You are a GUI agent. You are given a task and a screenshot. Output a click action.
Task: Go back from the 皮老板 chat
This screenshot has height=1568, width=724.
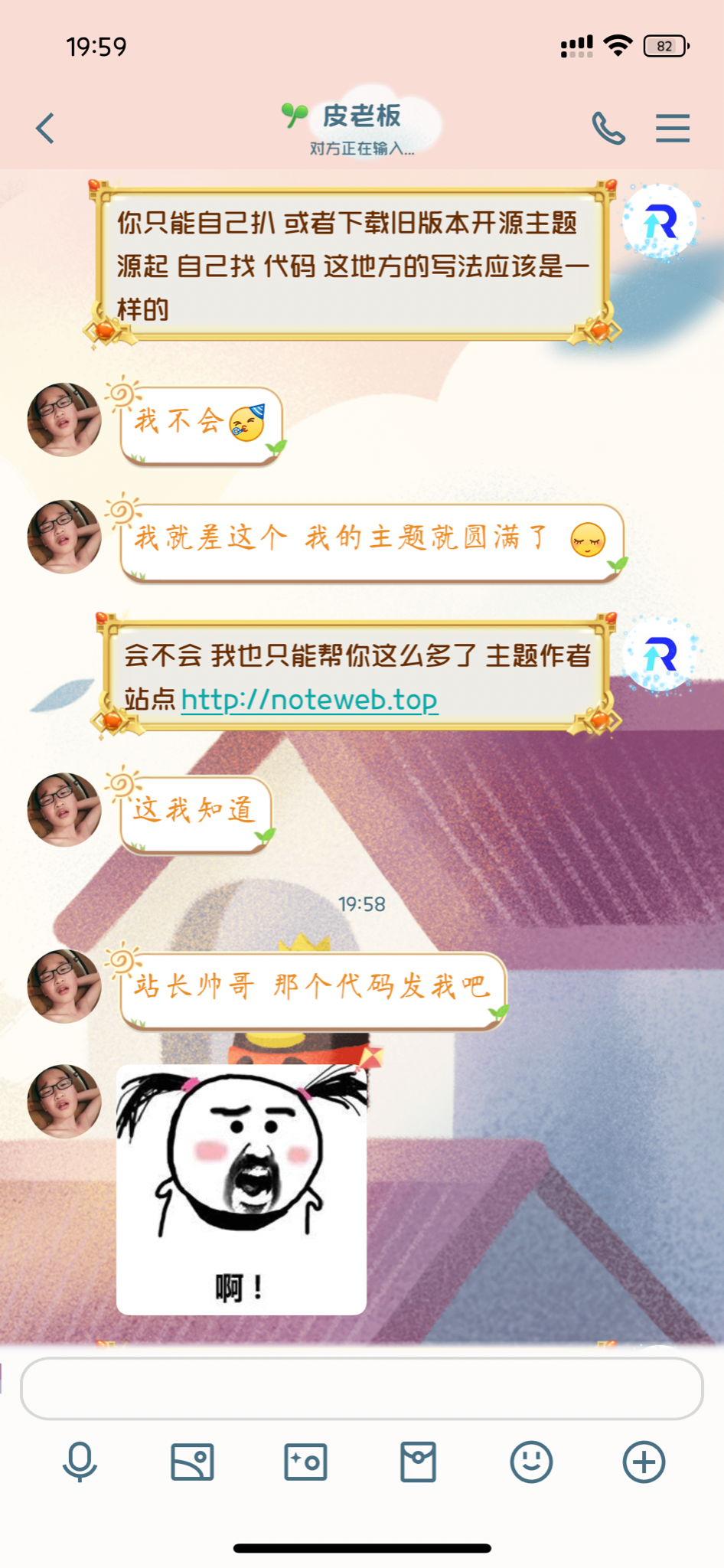(46, 128)
